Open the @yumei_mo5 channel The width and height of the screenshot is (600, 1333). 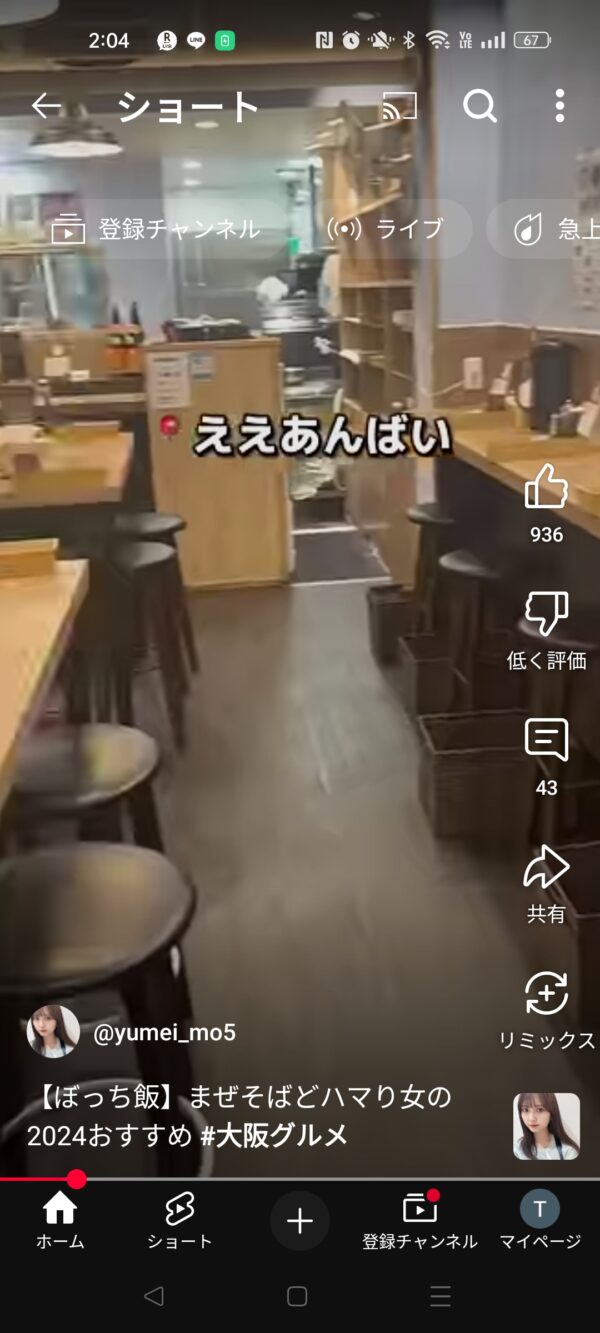[x=164, y=1032]
